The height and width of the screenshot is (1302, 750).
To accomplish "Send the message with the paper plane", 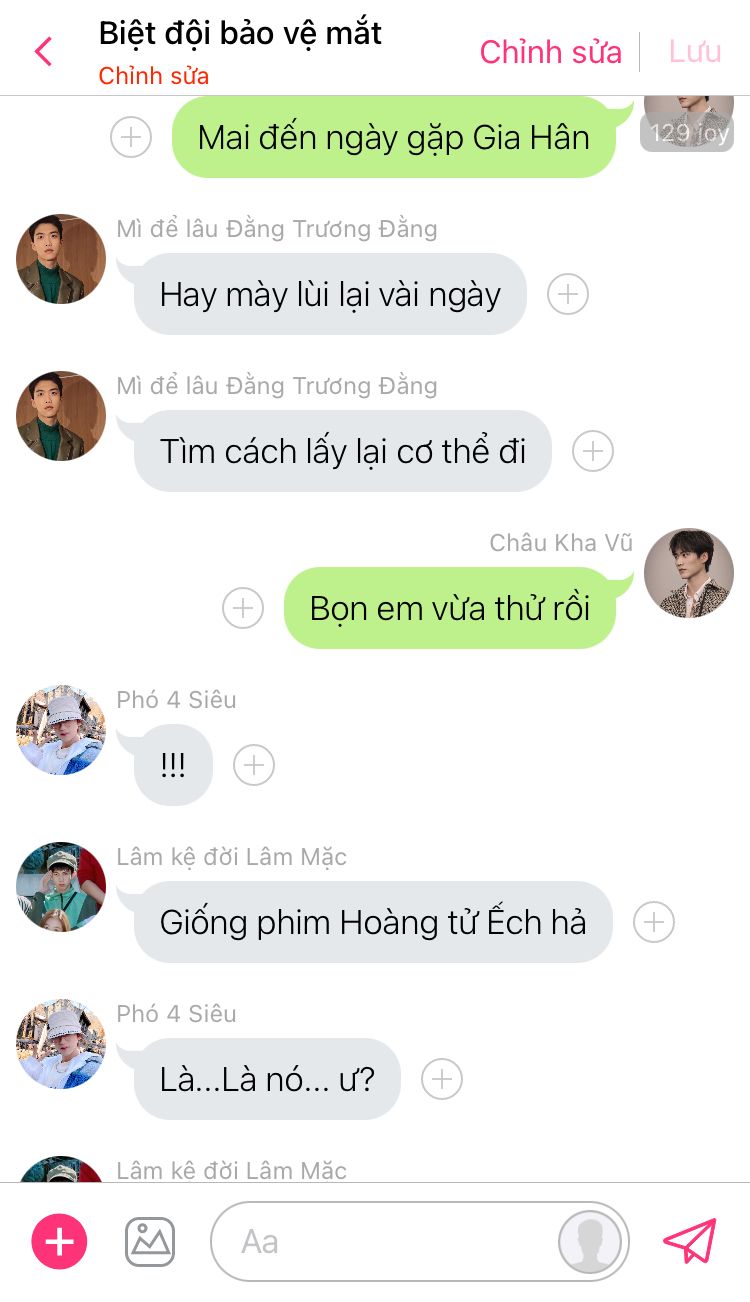I will point(690,1241).
